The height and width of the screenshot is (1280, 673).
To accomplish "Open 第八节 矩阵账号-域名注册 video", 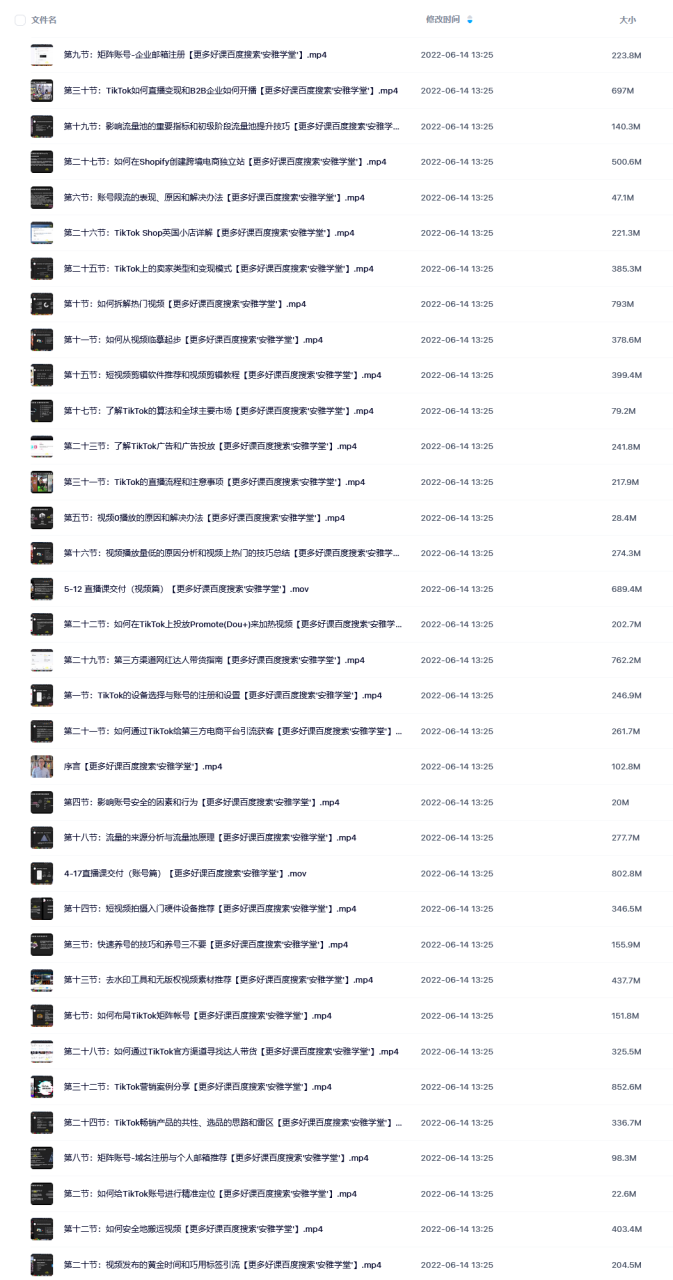I will (216, 1157).
